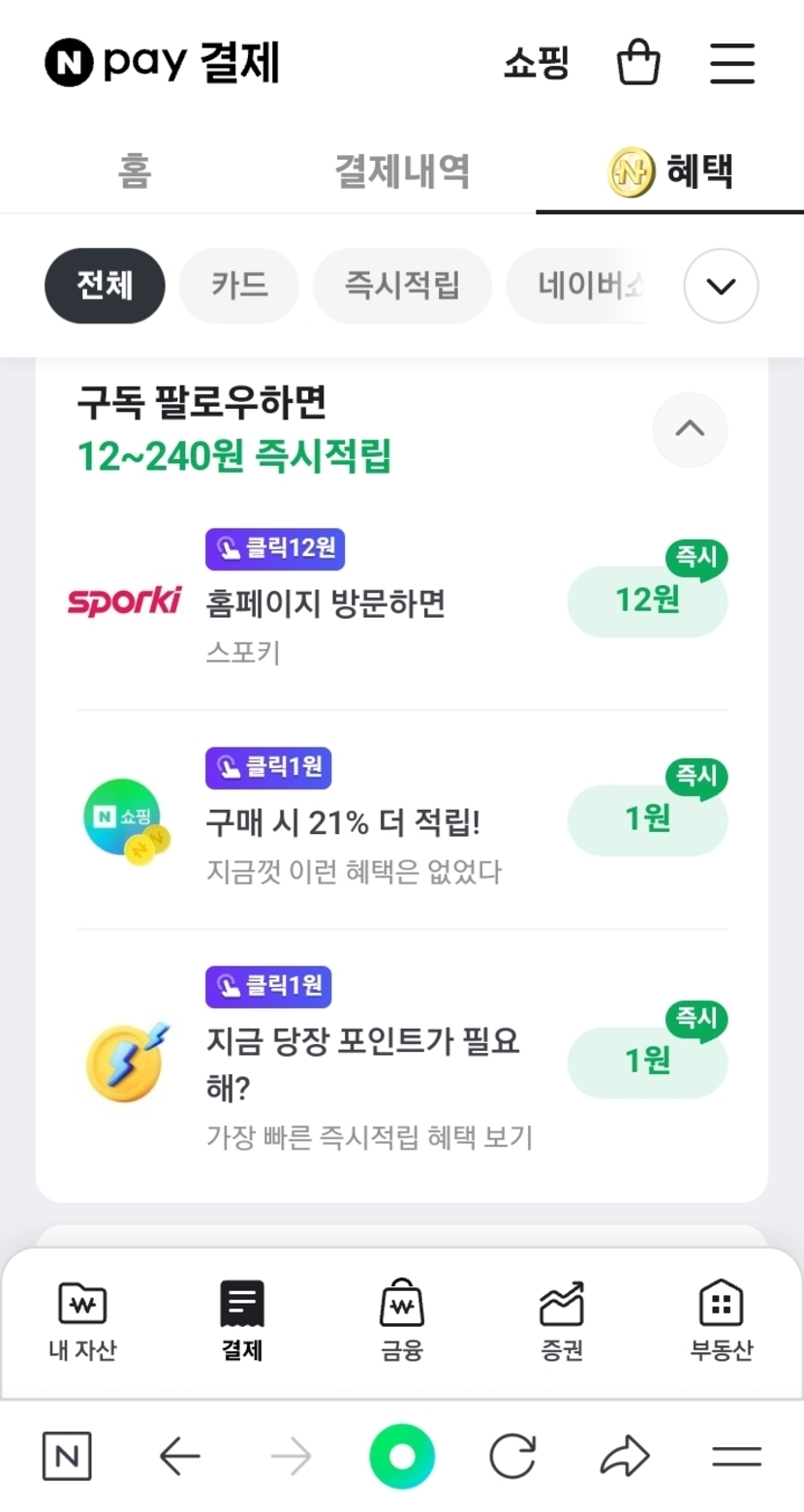Viewport: 804px width, 1512px height.
Task: Open the hamburger menu at top
Action: point(732,63)
